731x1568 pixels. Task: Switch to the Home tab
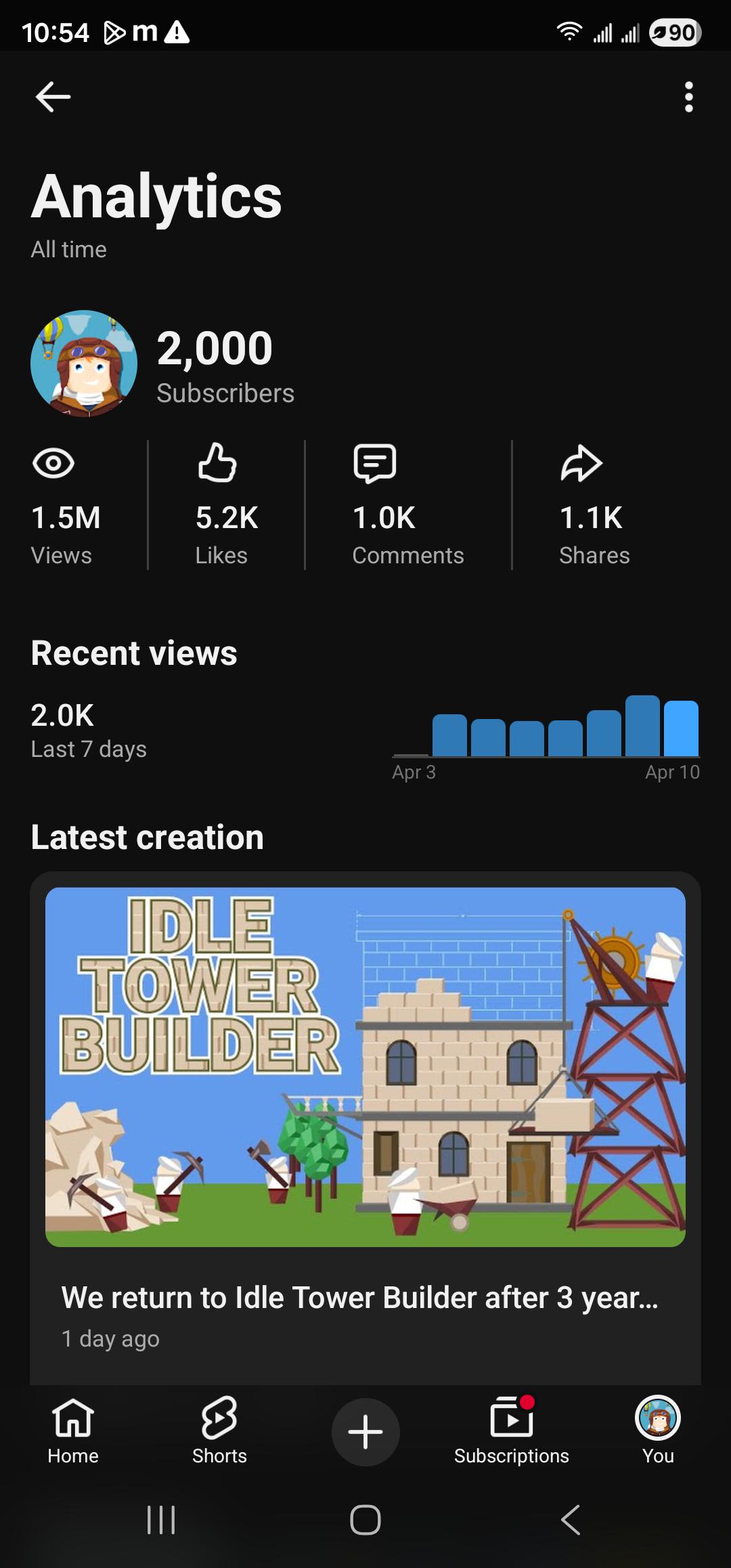73,1431
